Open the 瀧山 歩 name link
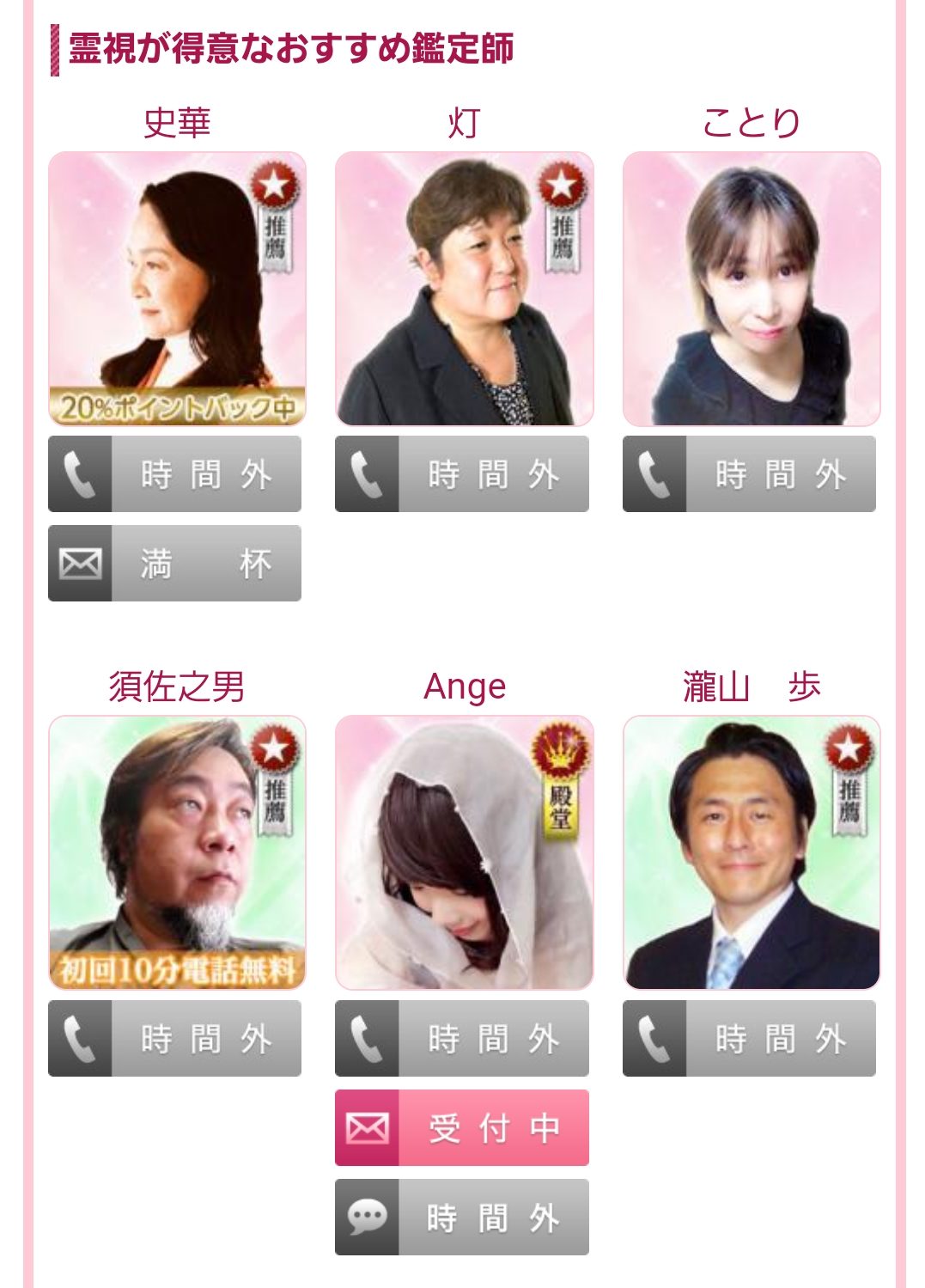 (752, 687)
